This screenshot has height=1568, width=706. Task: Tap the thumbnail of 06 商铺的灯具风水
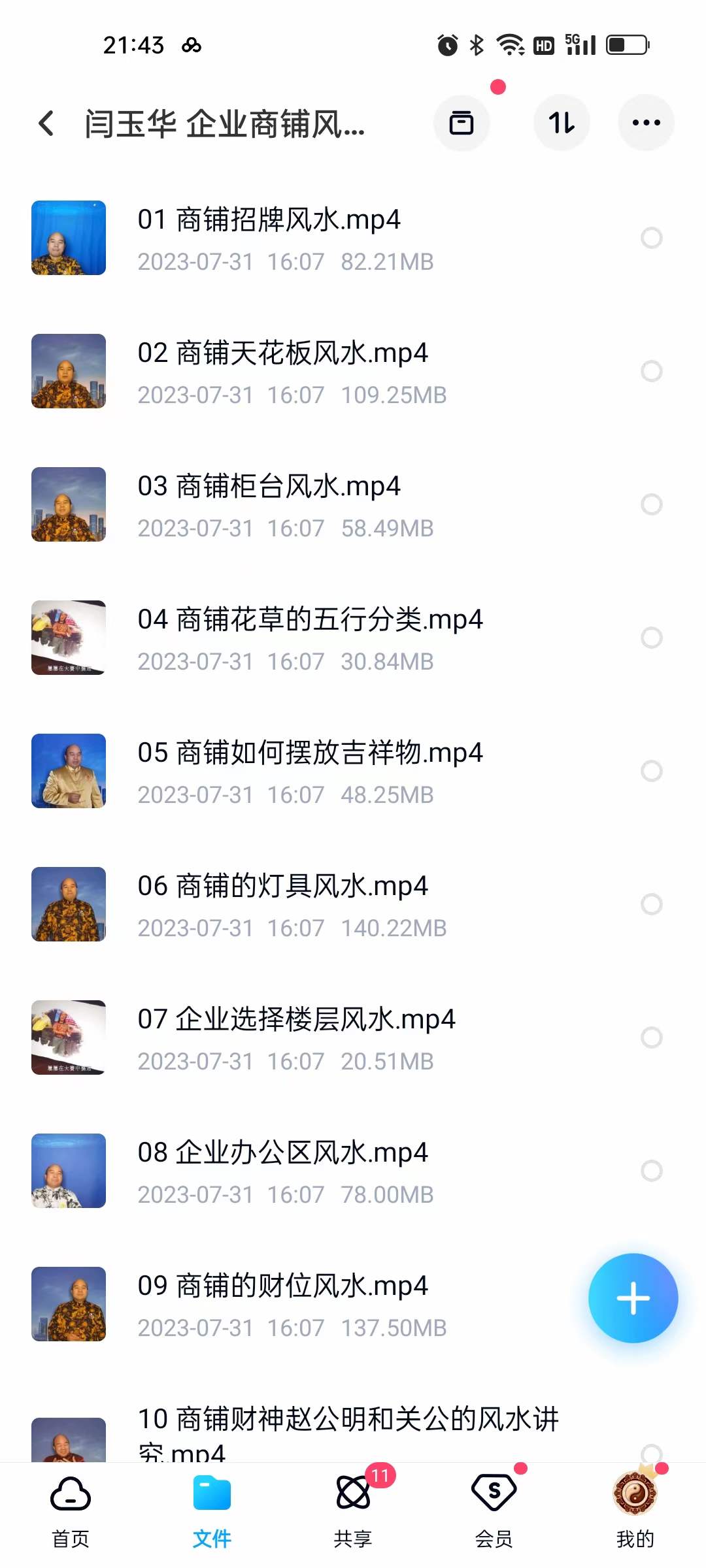click(68, 904)
